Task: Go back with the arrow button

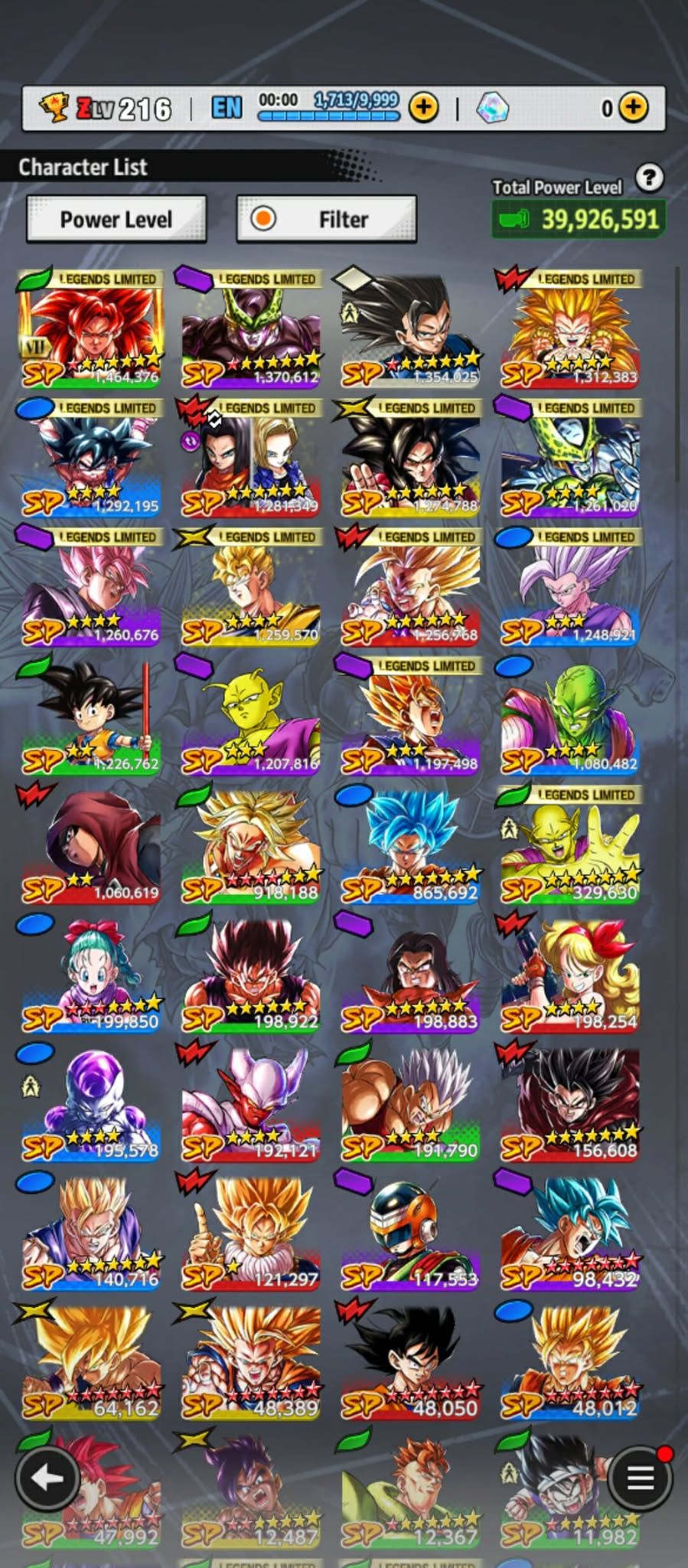Action: point(47,1478)
